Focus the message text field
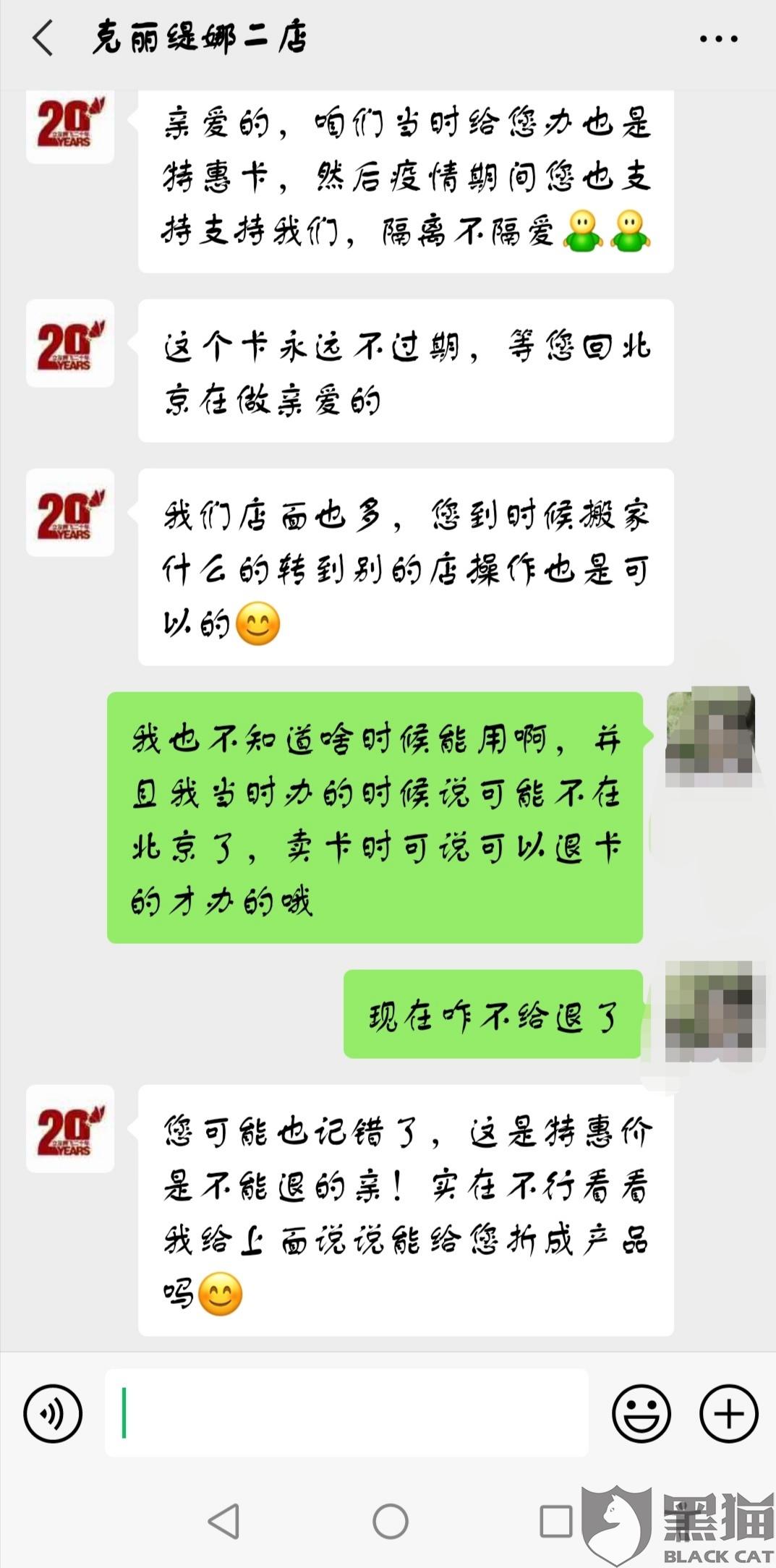Screen dimensions: 776x1568 point(347,1413)
